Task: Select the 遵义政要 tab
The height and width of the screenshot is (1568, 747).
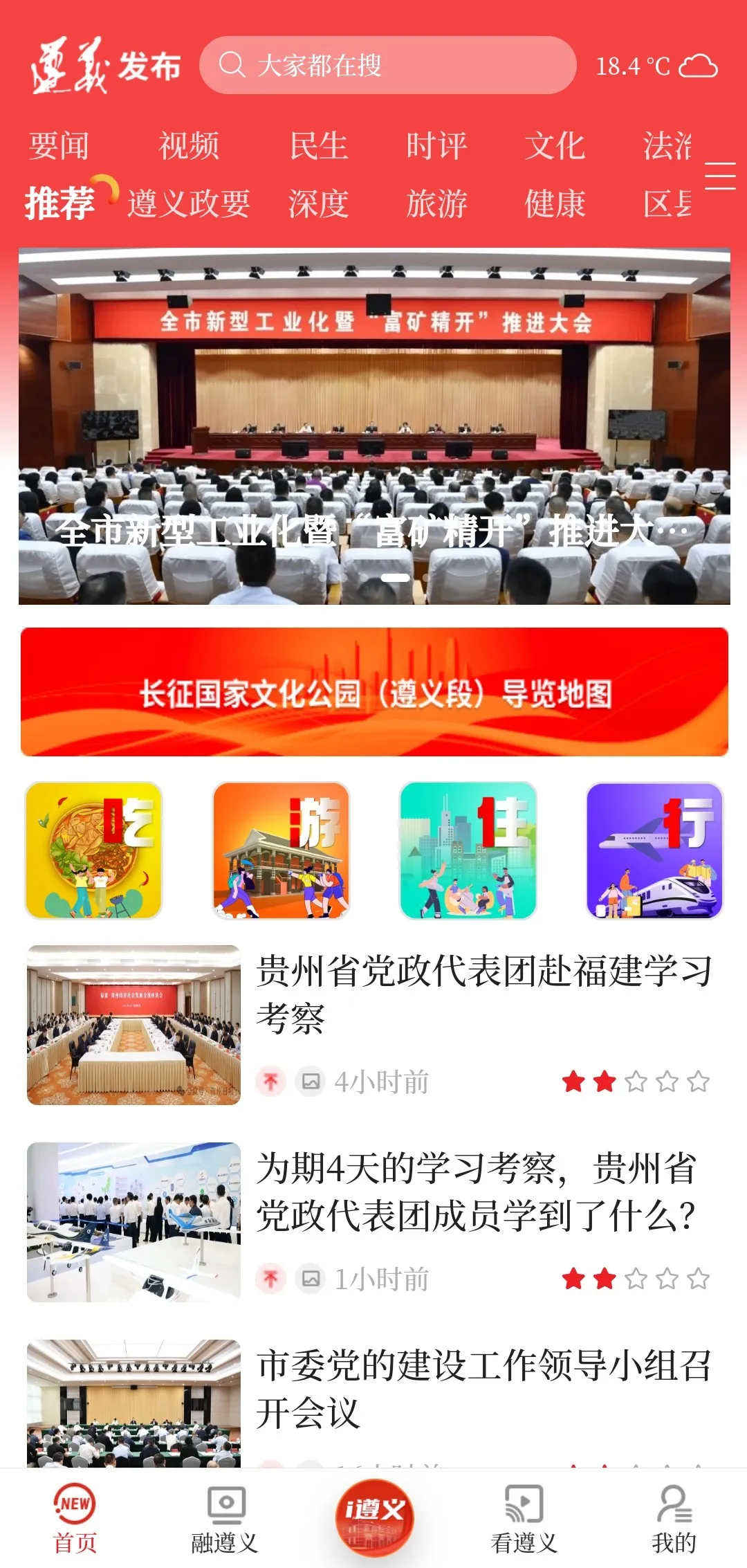Action: tap(189, 204)
